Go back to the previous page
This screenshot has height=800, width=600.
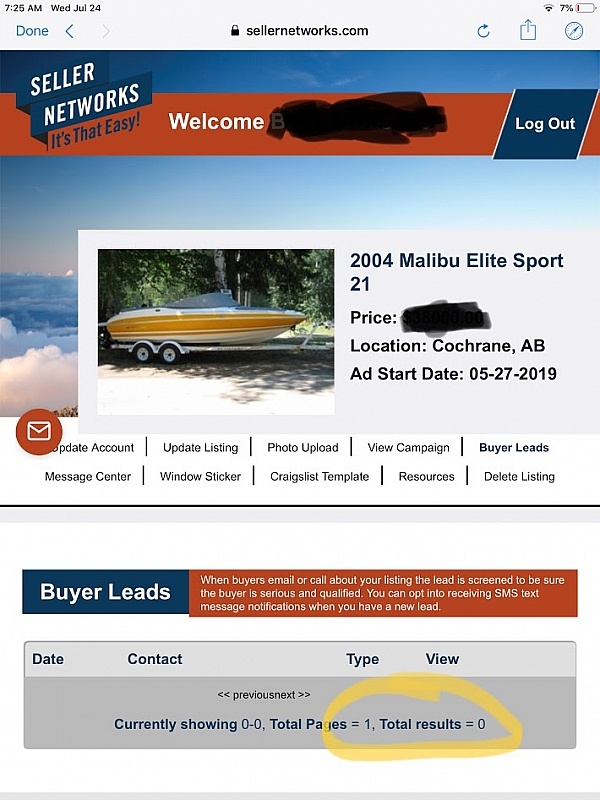pos(69,31)
